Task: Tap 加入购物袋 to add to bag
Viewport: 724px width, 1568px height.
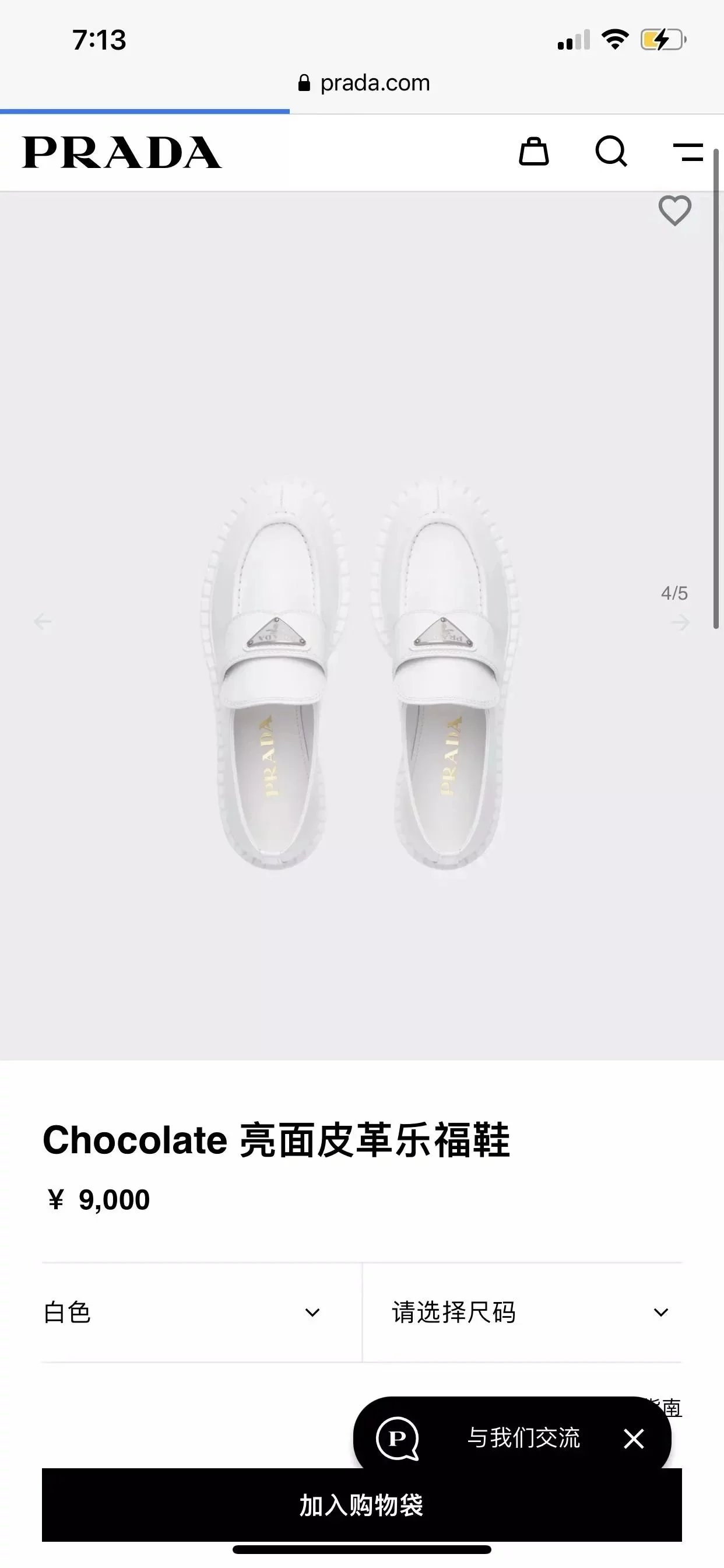Action: 361,1504
